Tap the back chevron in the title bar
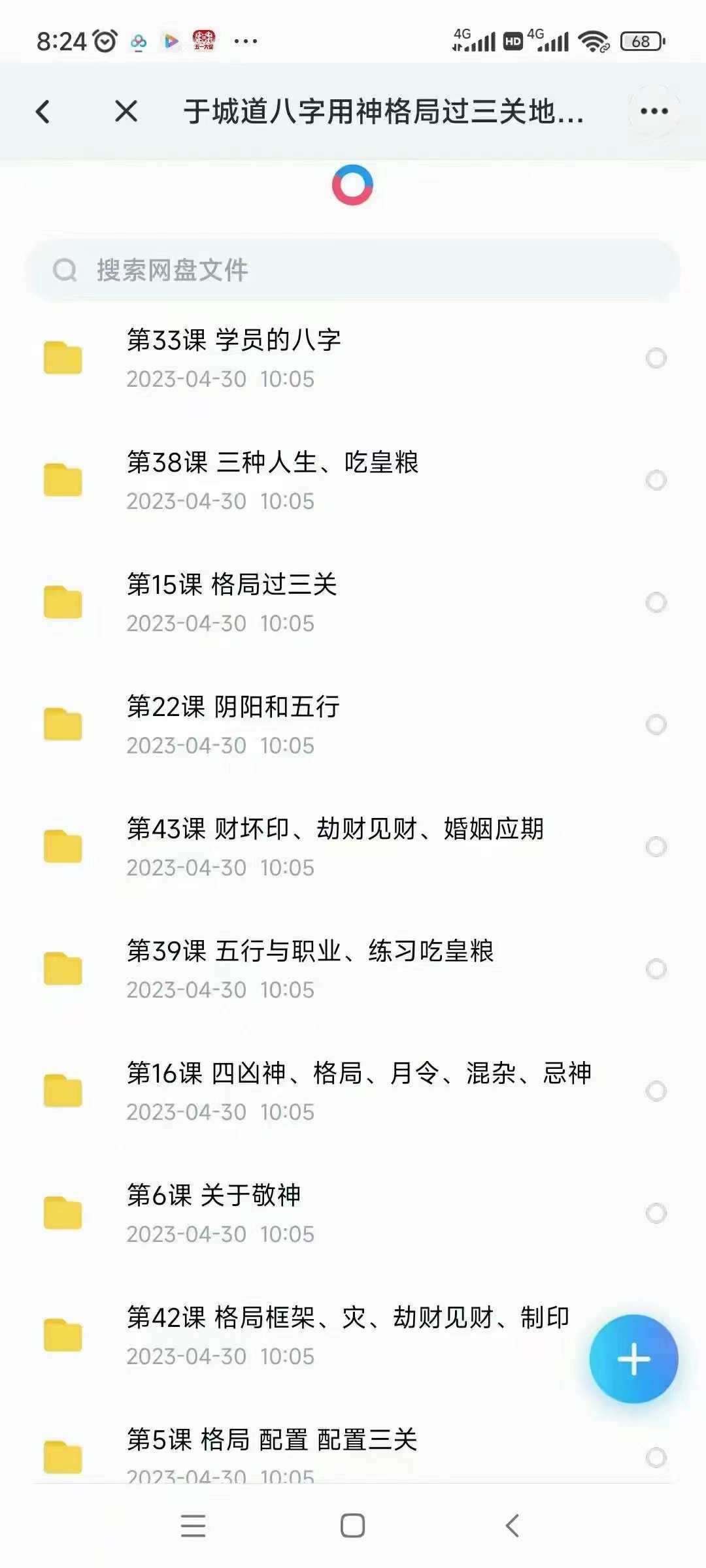The width and height of the screenshot is (706, 1568). [x=43, y=112]
